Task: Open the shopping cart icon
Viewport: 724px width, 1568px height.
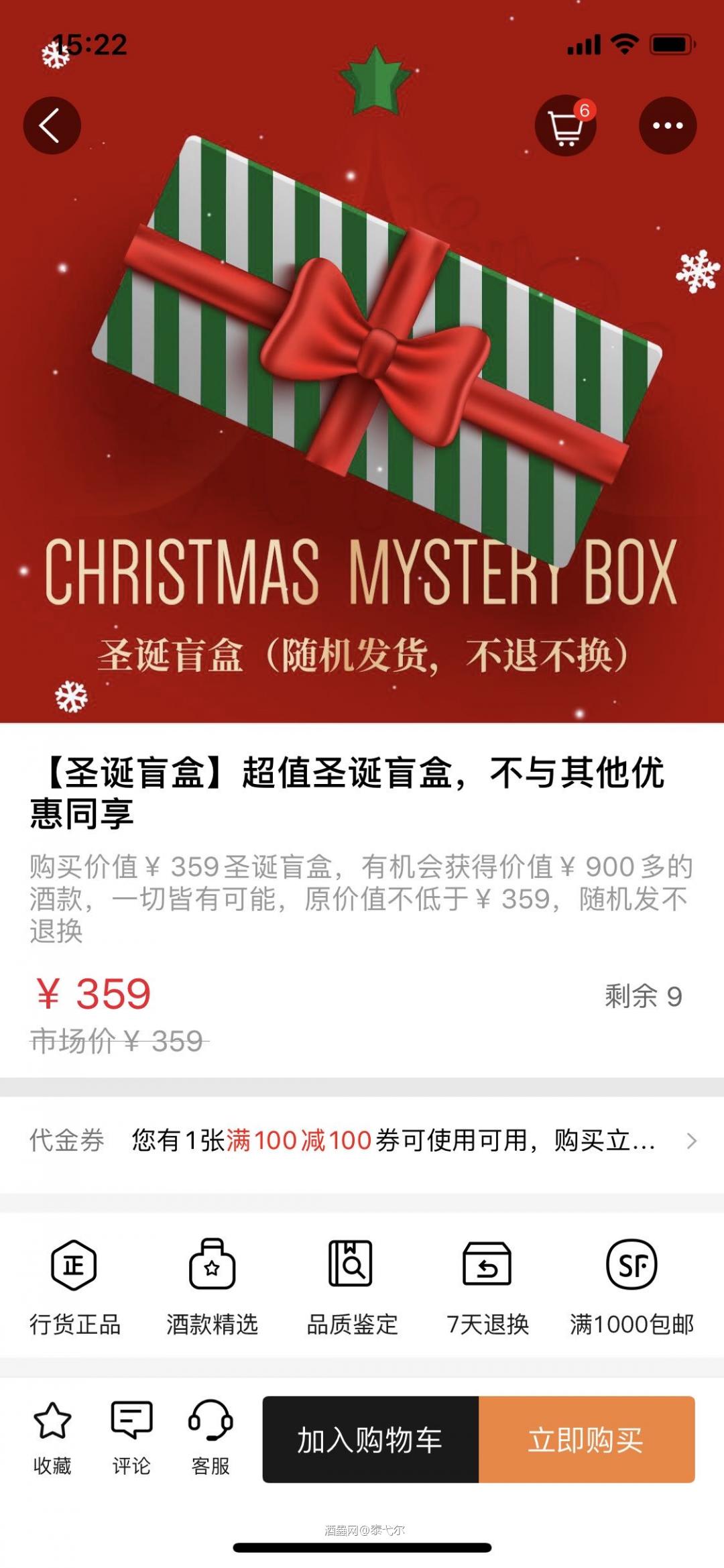Action: click(565, 127)
